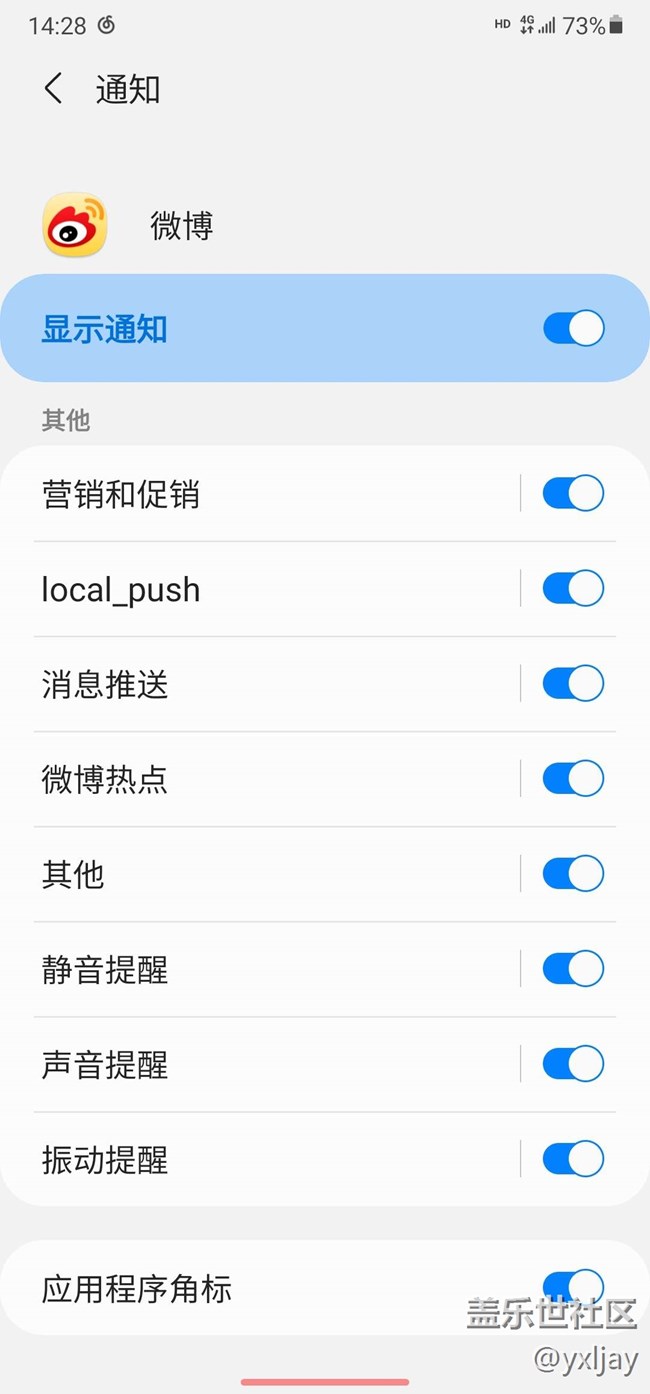The image size is (650, 1394).
Task: Toggle the 消息推送 switch
Action: [573, 683]
